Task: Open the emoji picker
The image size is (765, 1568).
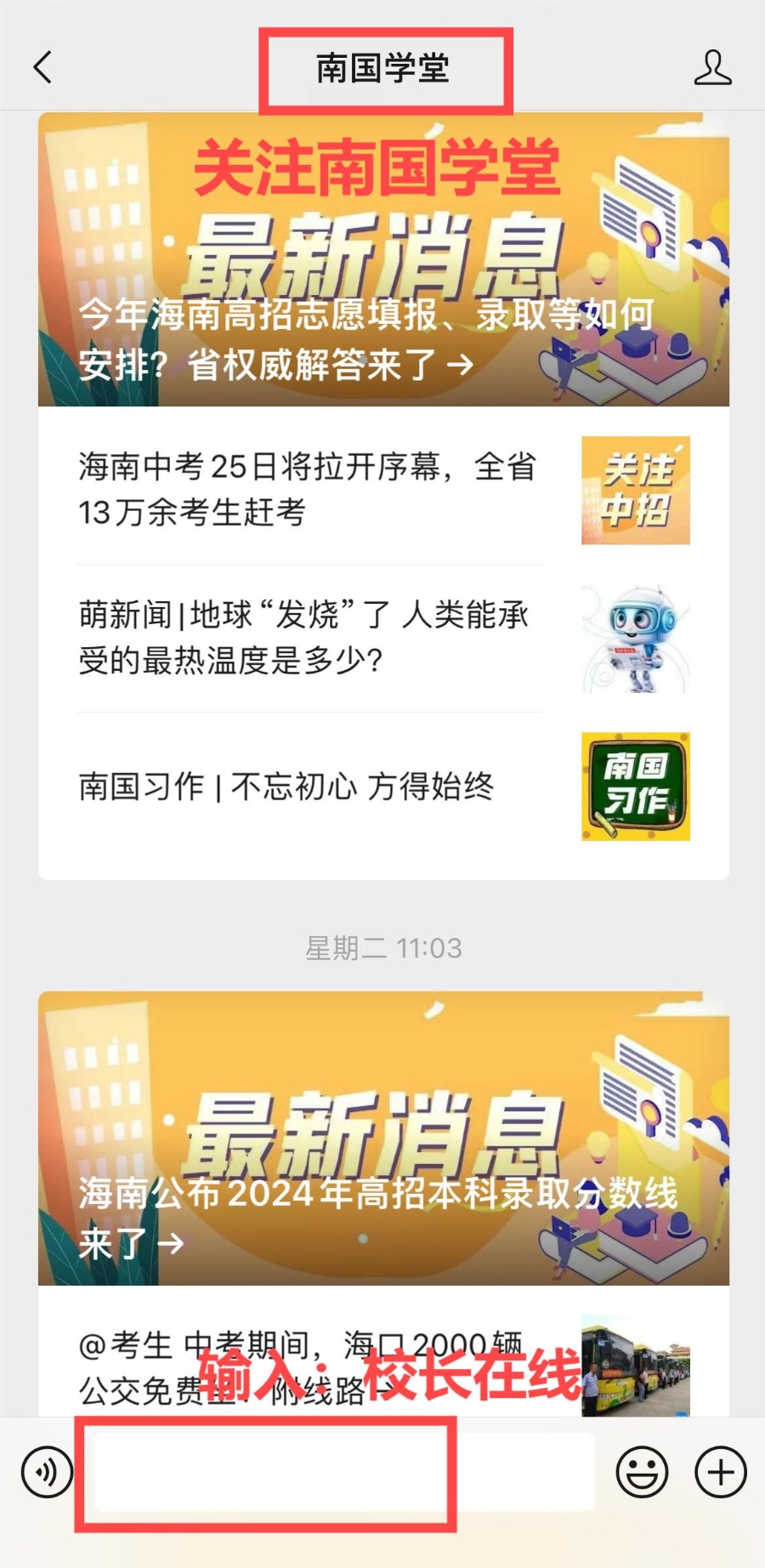Action: pos(642,1471)
